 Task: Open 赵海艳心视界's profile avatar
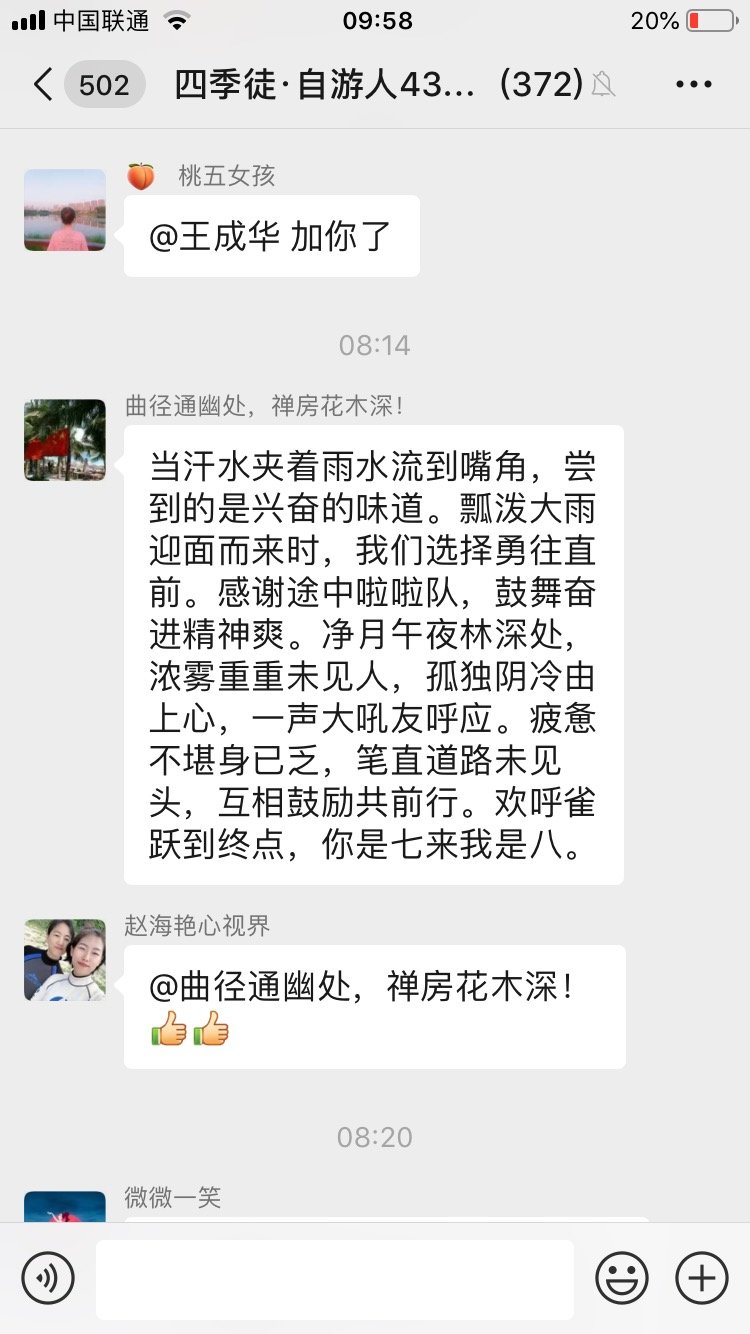(65, 960)
